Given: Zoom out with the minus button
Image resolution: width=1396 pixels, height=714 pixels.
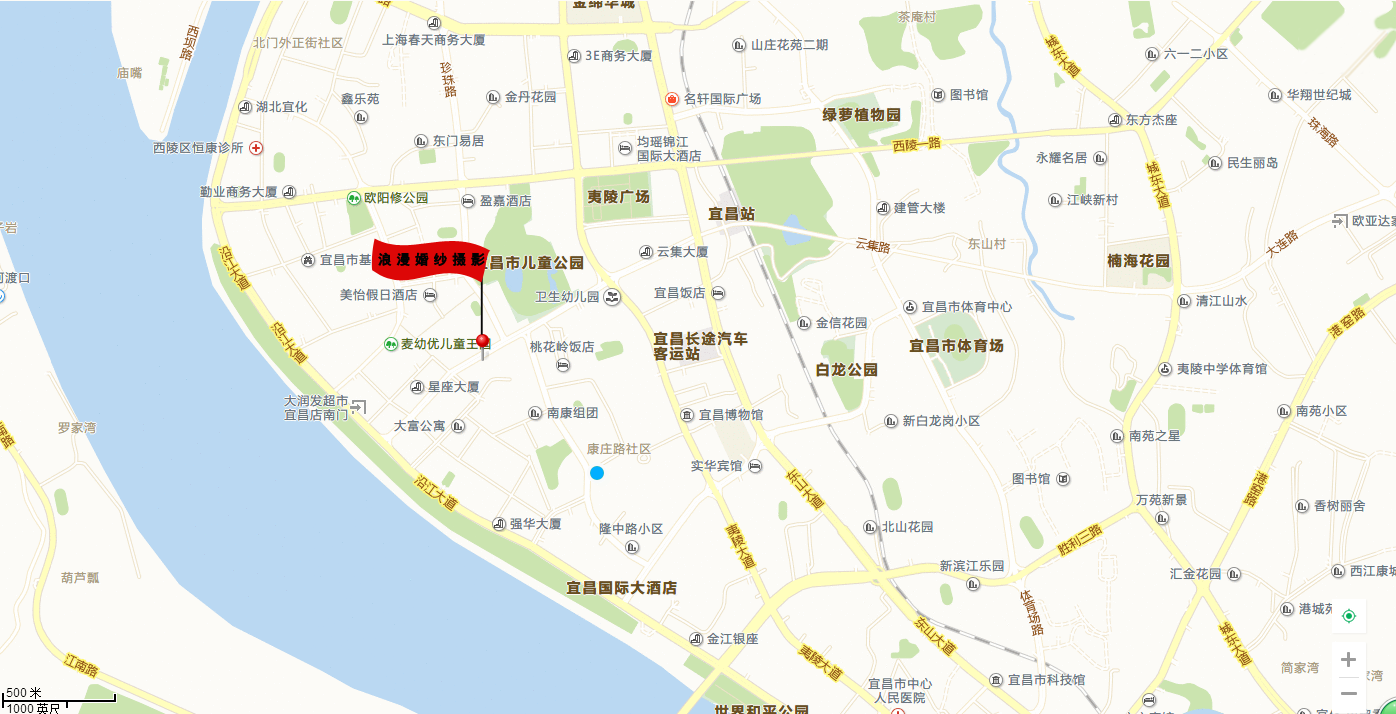Looking at the screenshot, I should [x=1348, y=693].
